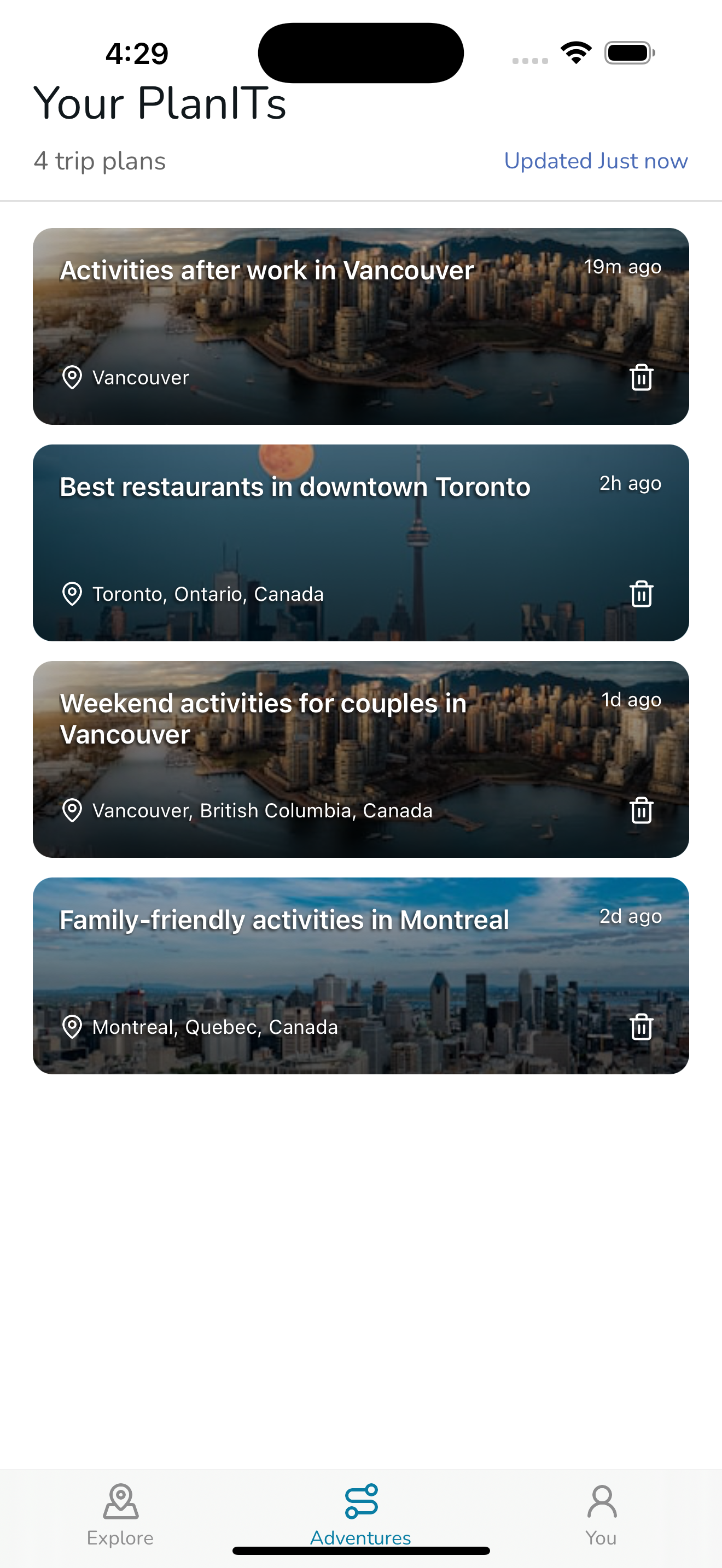722x1568 pixels.
Task: Open the Family-friendly activities in Montreal plan
Action: (x=361, y=974)
